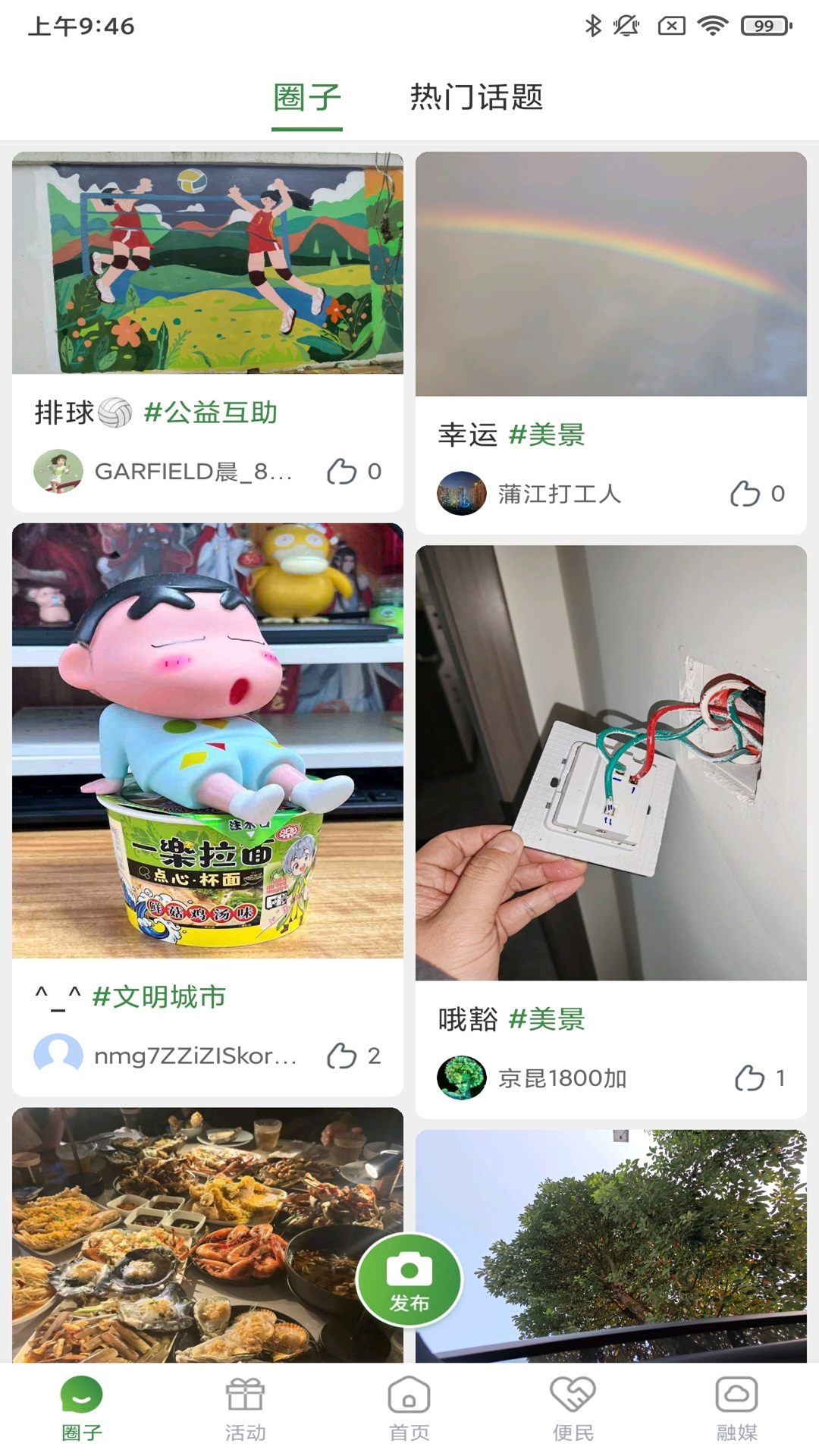Viewport: 819px width, 1456px height.
Task: Open the volleyball mural post
Action: (x=208, y=263)
